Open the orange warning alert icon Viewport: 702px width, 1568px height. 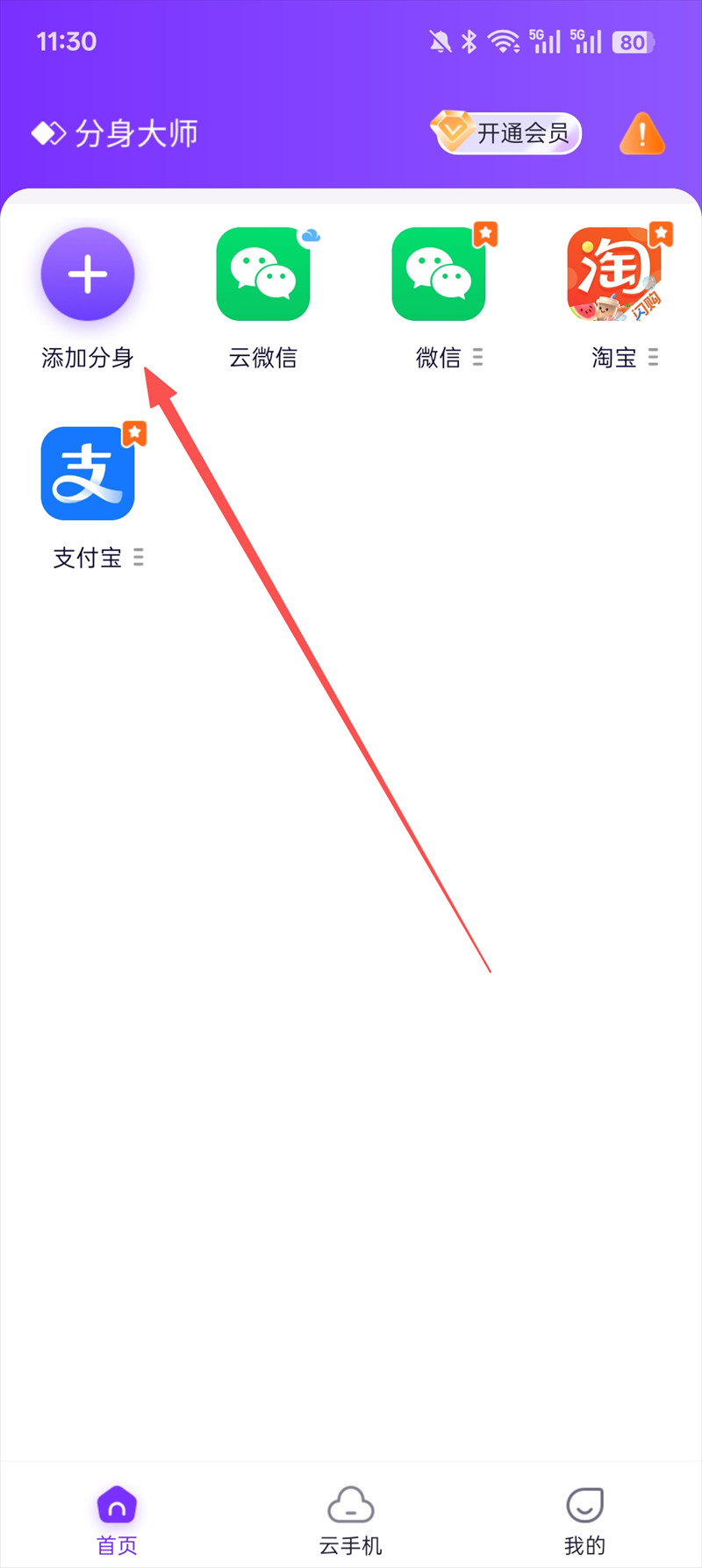pyautogui.click(x=642, y=134)
